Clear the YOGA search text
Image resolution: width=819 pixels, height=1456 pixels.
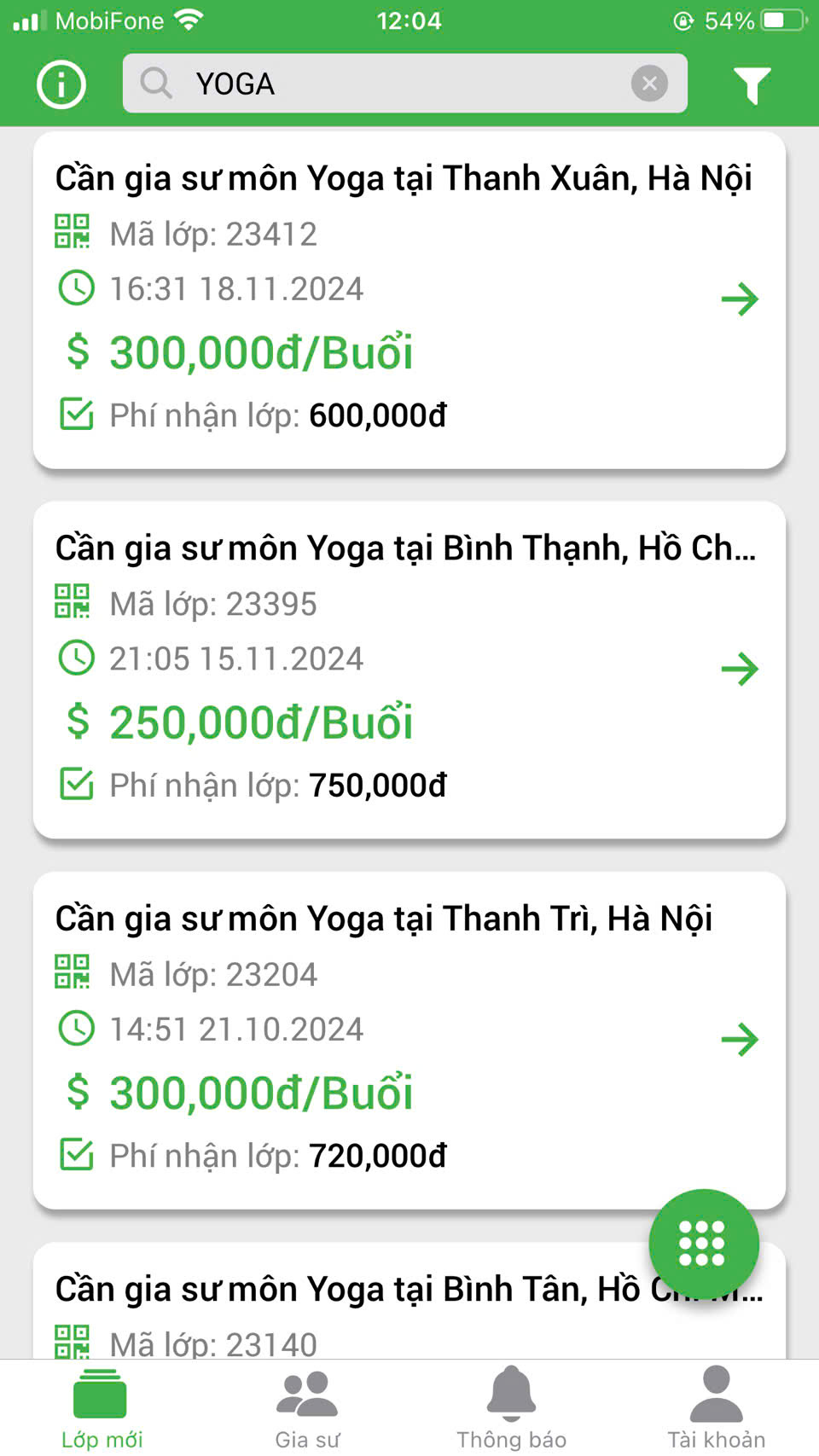649,84
